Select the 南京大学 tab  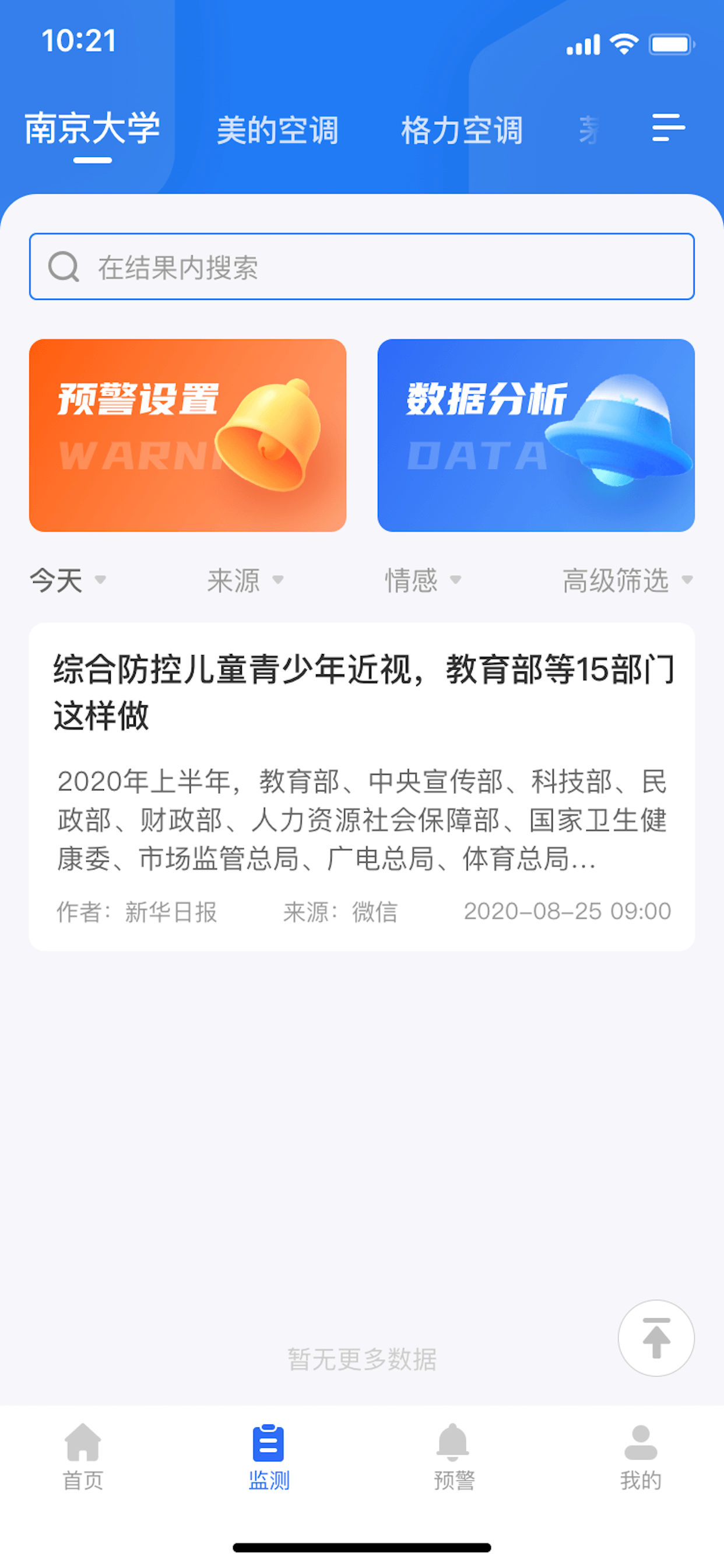(x=93, y=129)
